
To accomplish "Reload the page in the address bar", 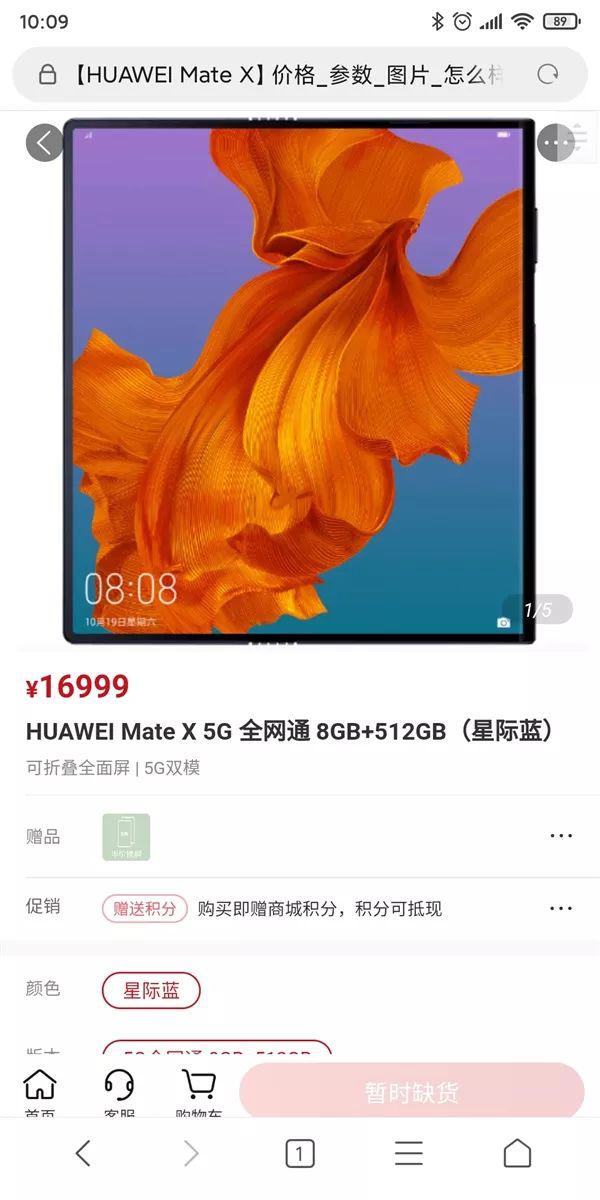I will (548, 74).
